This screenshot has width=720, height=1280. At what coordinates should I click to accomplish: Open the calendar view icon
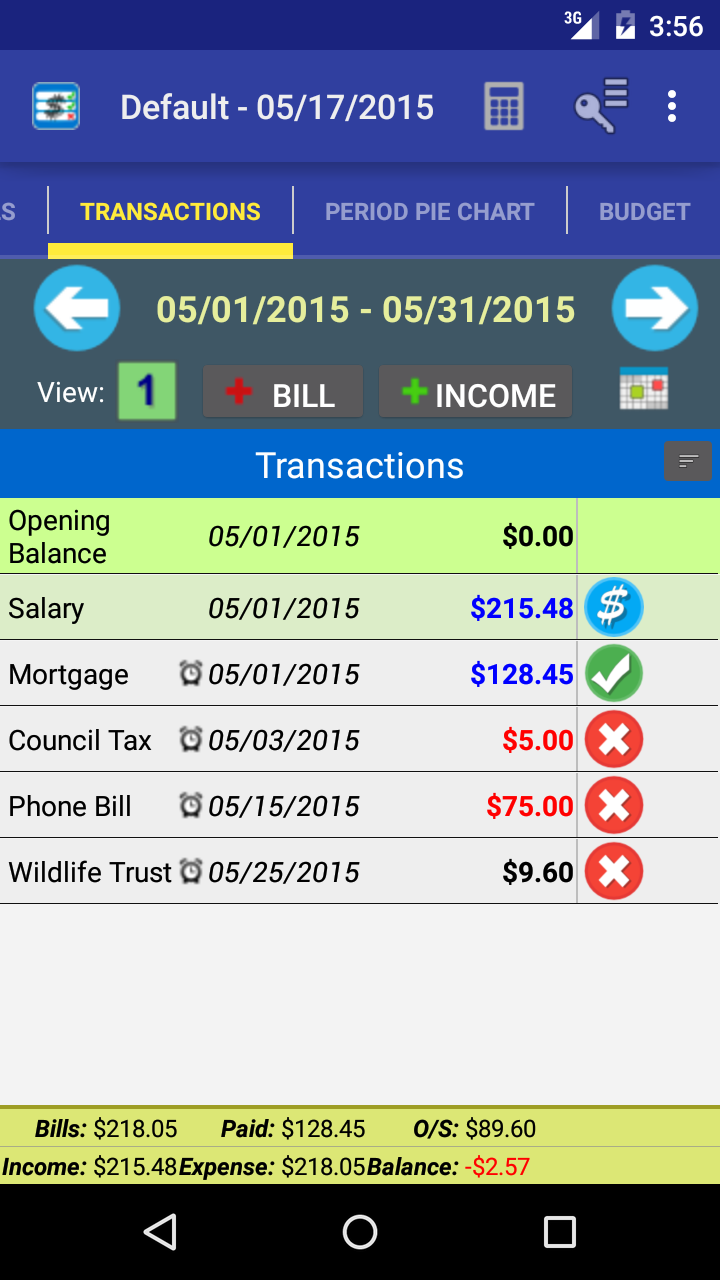[645, 391]
